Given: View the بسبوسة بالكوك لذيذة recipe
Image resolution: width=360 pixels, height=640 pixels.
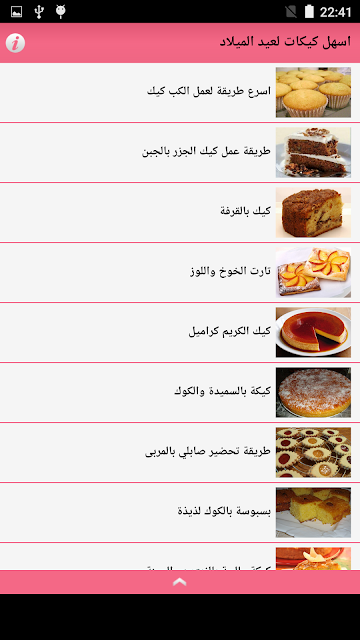Looking at the screenshot, I should pos(180,513).
